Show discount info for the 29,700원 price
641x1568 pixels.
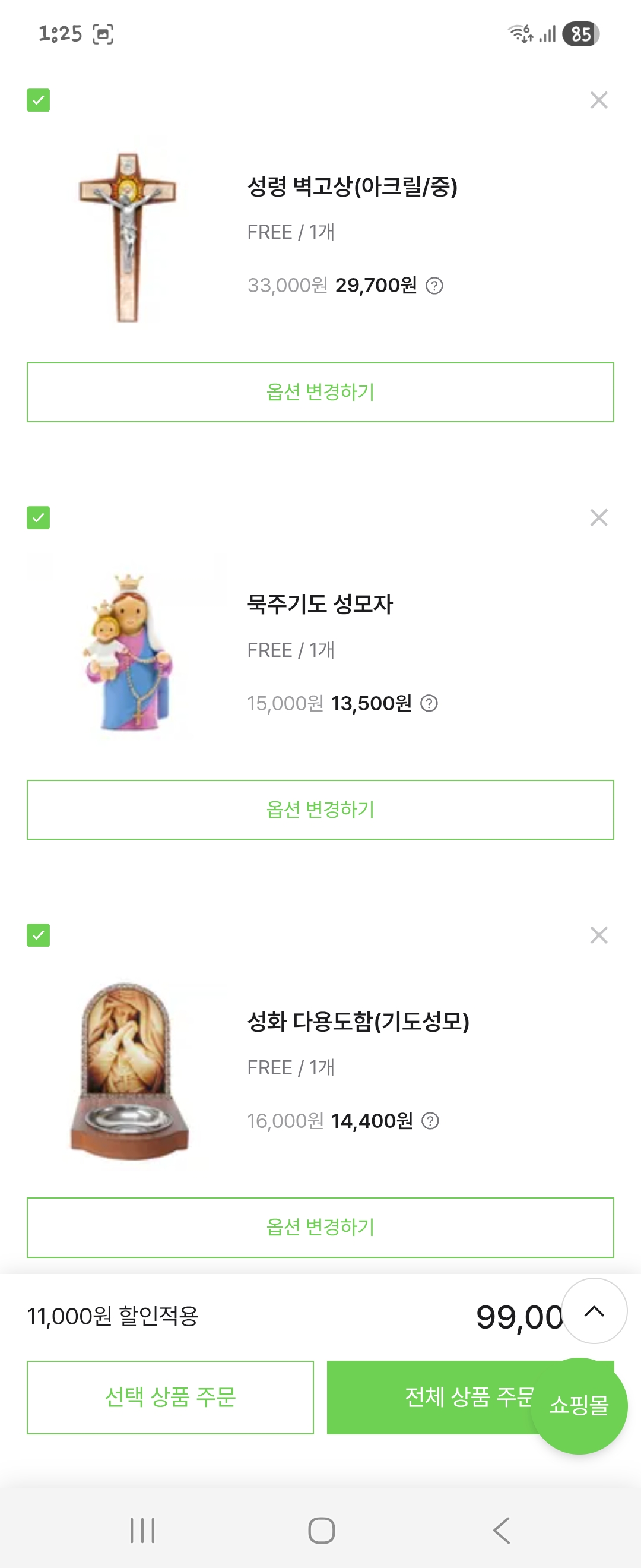click(434, 286)
